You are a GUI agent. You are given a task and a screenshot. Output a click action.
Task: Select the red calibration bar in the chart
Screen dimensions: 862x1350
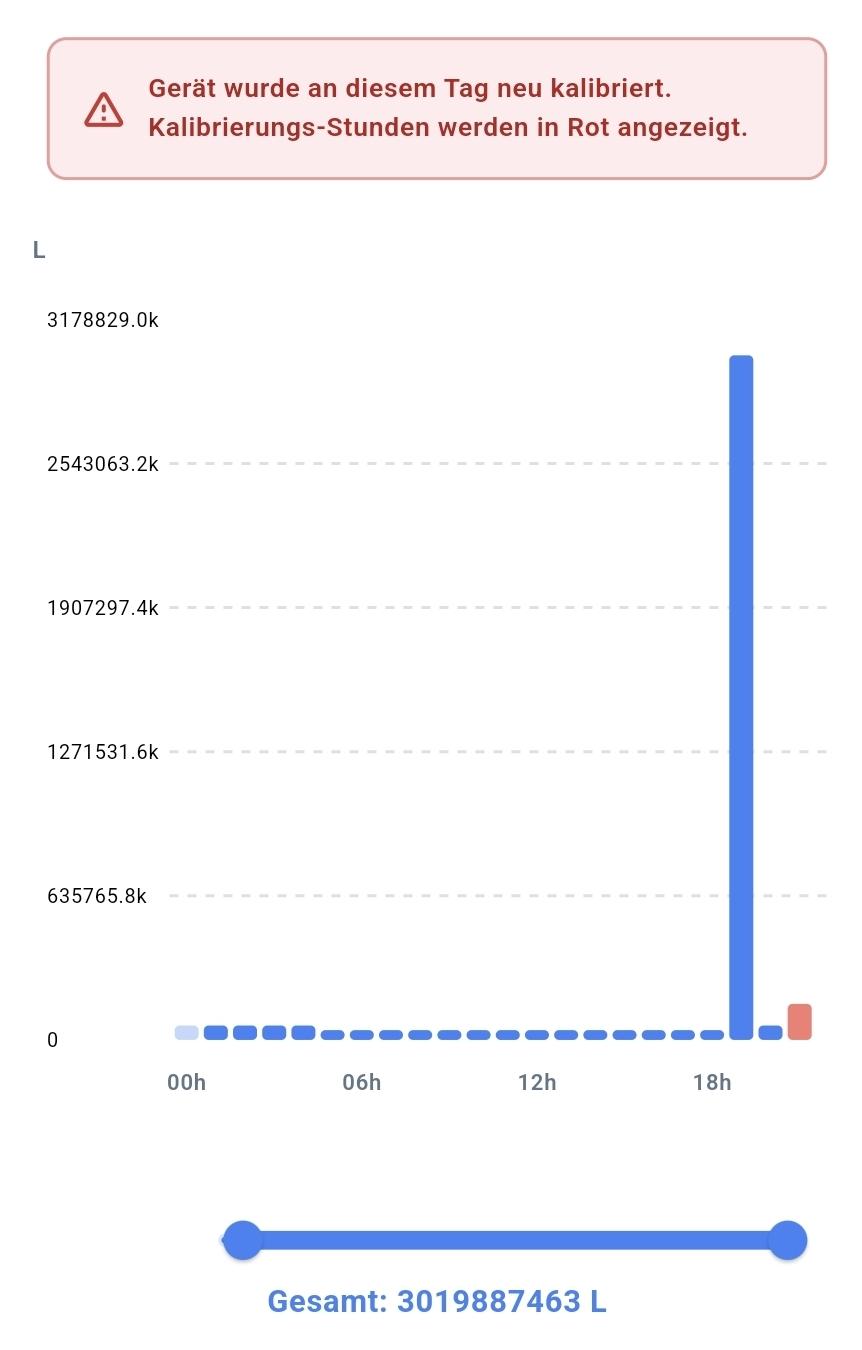click(x=799, y=1021)
